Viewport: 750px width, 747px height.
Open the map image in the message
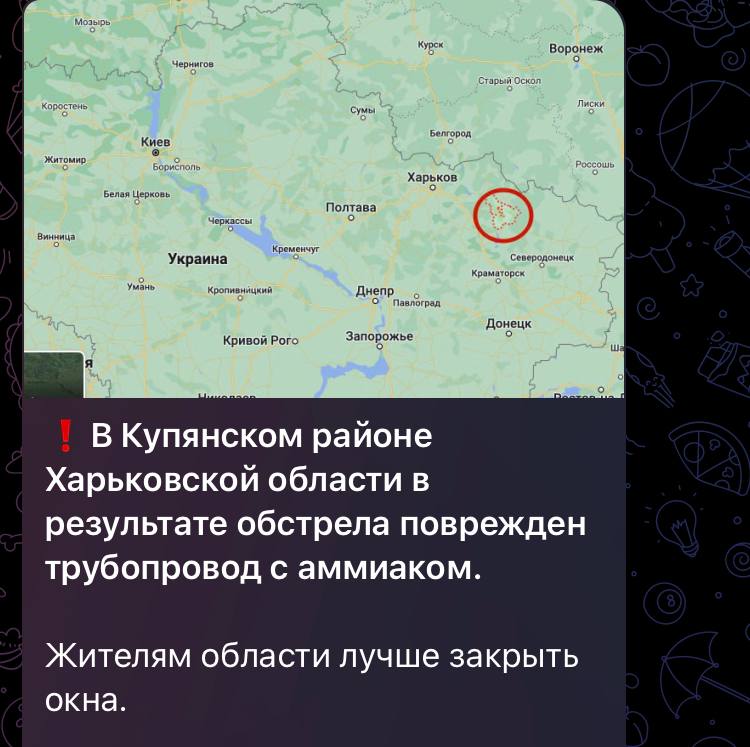(324, 200)
